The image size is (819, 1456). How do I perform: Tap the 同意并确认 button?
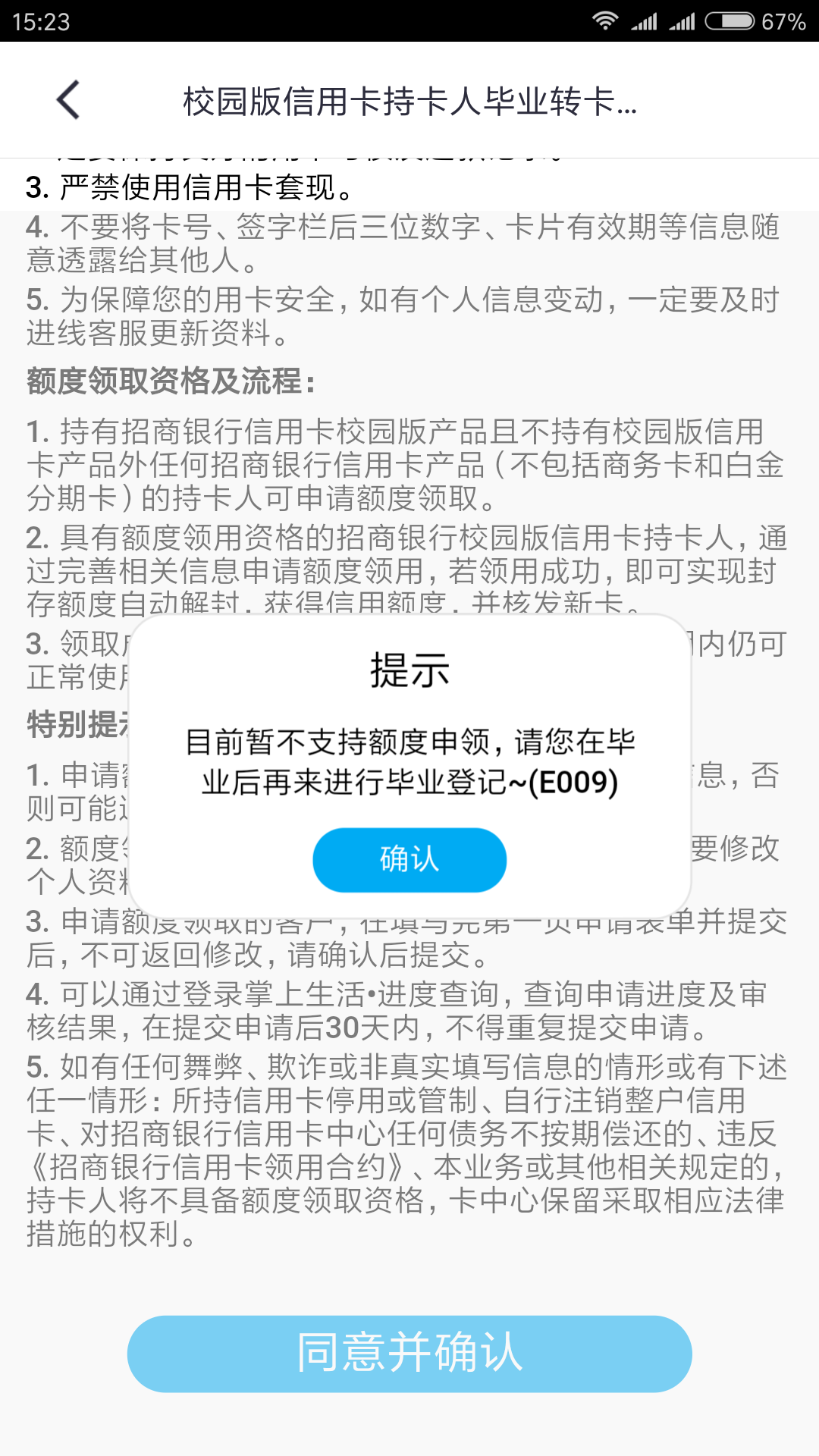click(409, 1354)
